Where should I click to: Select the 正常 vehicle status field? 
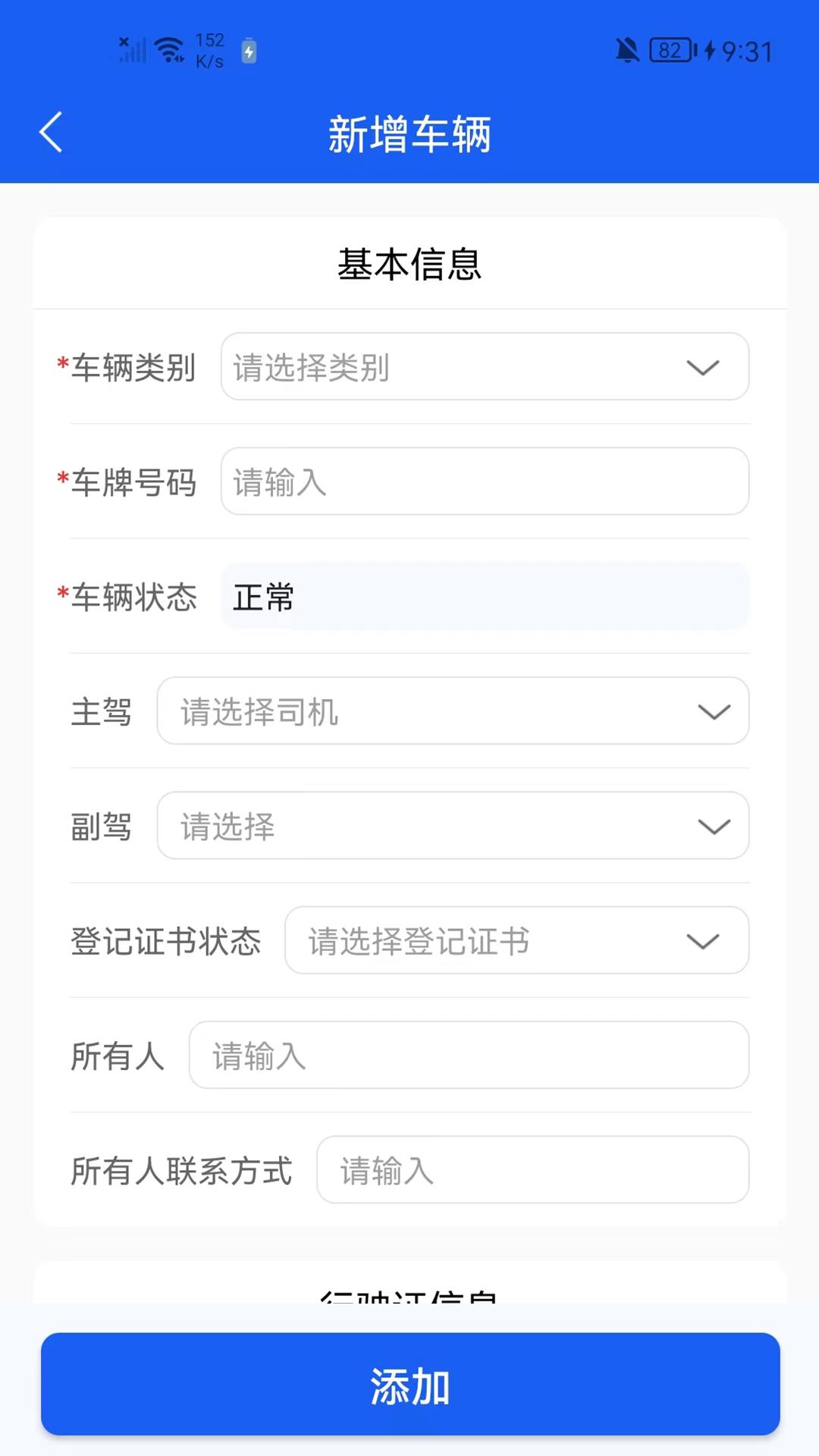tap(484, 597)
